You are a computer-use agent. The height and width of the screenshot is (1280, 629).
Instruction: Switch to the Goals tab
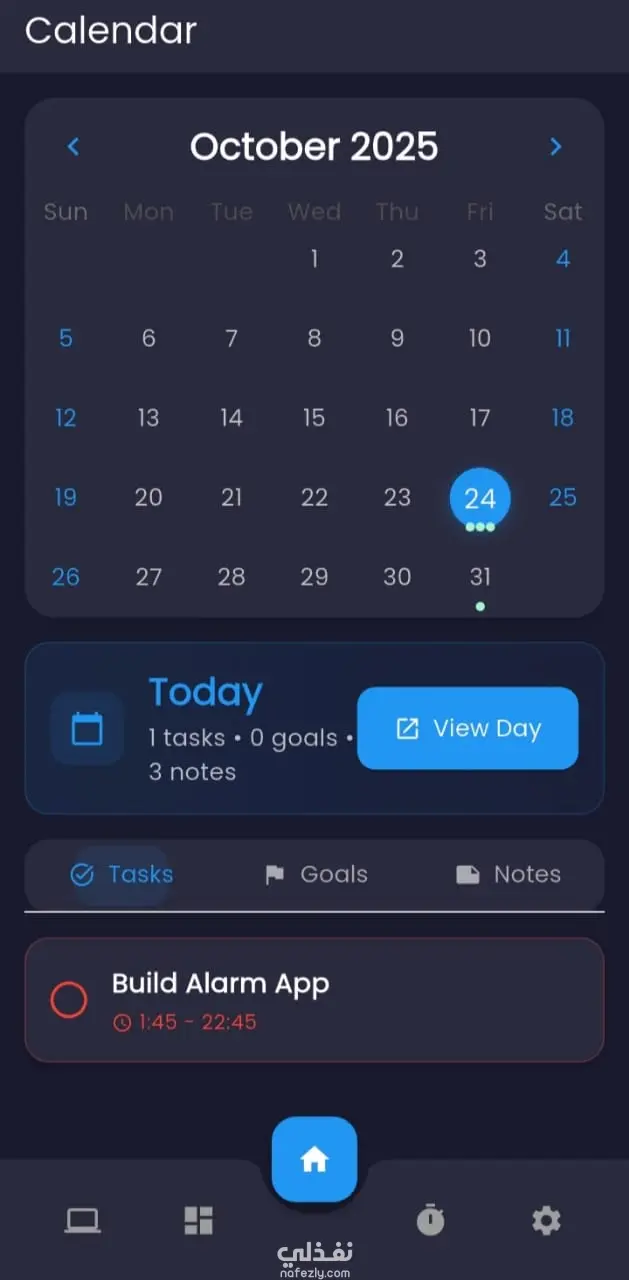click(316, 874)
